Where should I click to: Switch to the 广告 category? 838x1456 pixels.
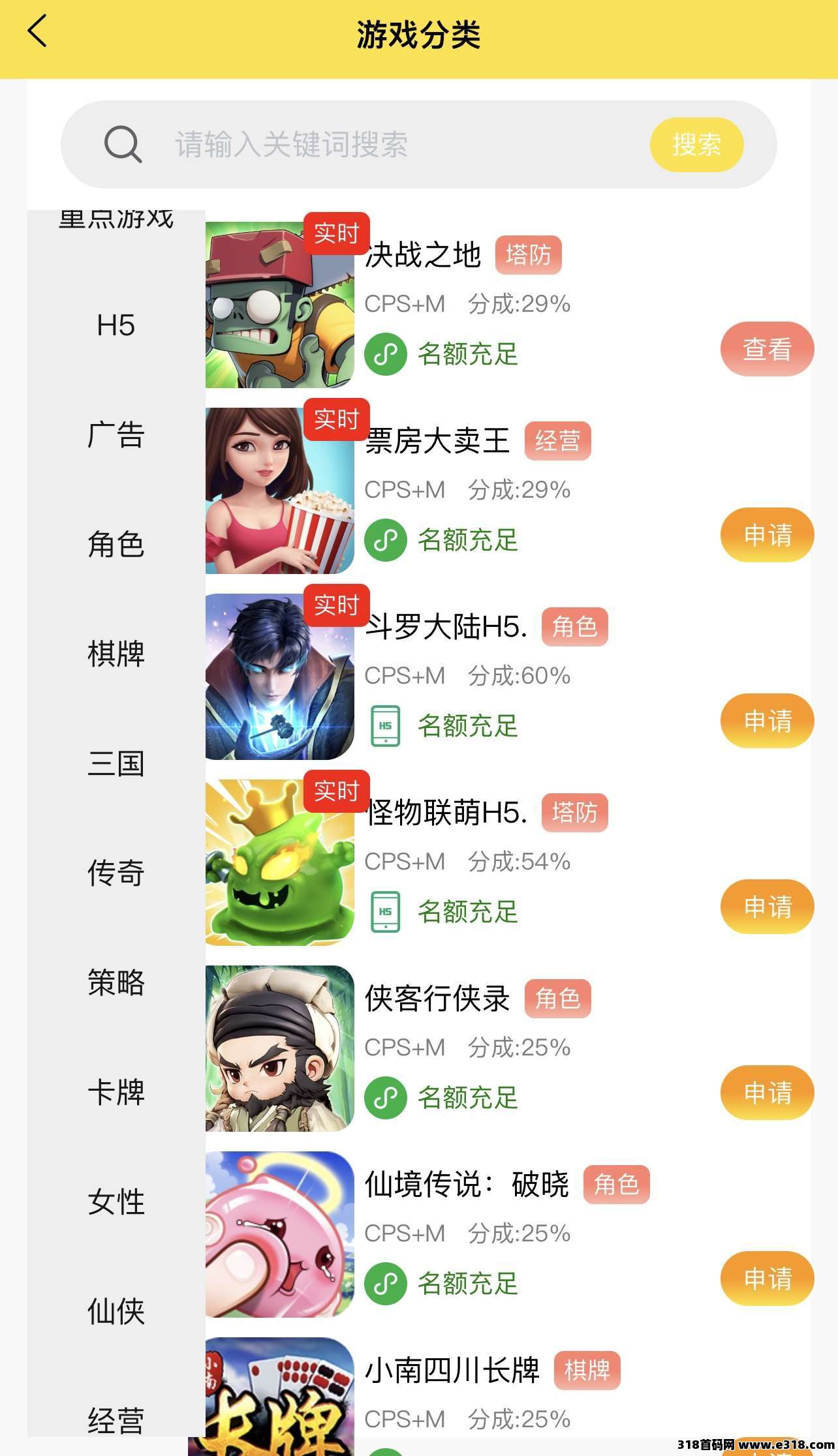116,435
